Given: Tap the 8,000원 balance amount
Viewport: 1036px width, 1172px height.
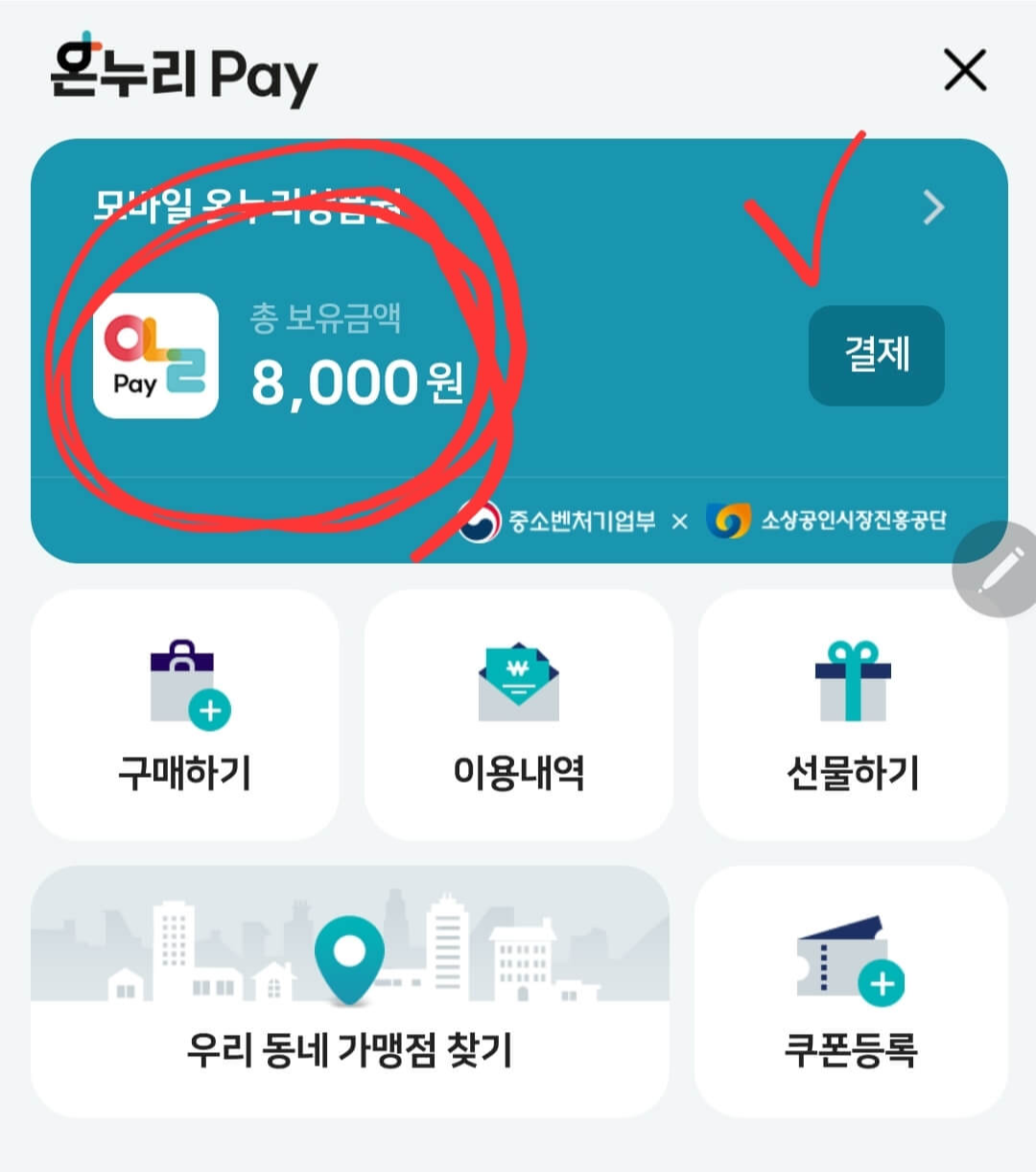Looking at the screenshot, I should coord(360,382).
